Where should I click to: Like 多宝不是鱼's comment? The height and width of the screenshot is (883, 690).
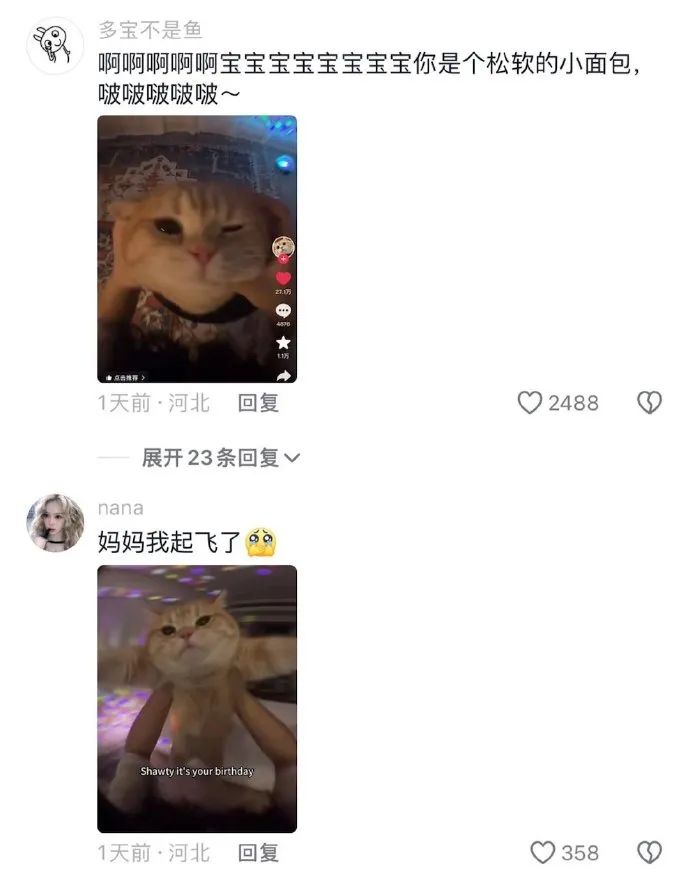click(530, 403)
